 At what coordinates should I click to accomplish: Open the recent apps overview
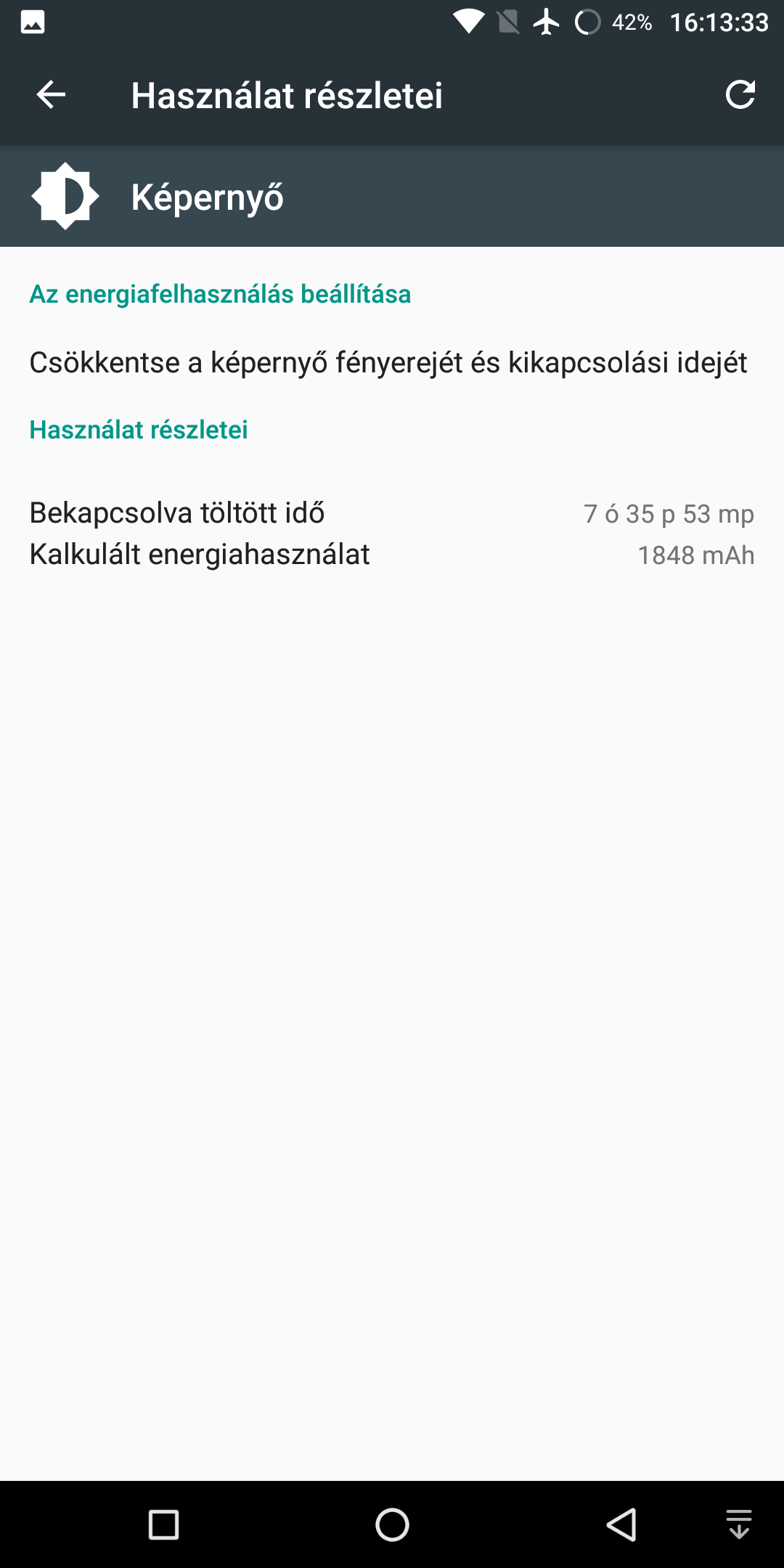[163, 1524]
